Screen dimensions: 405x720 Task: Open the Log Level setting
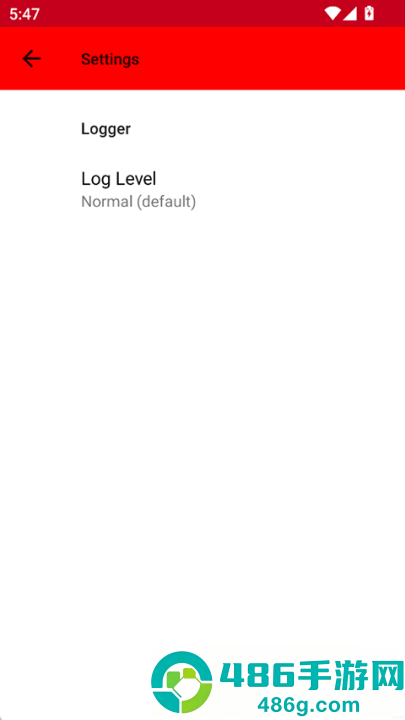pos(202,190)
